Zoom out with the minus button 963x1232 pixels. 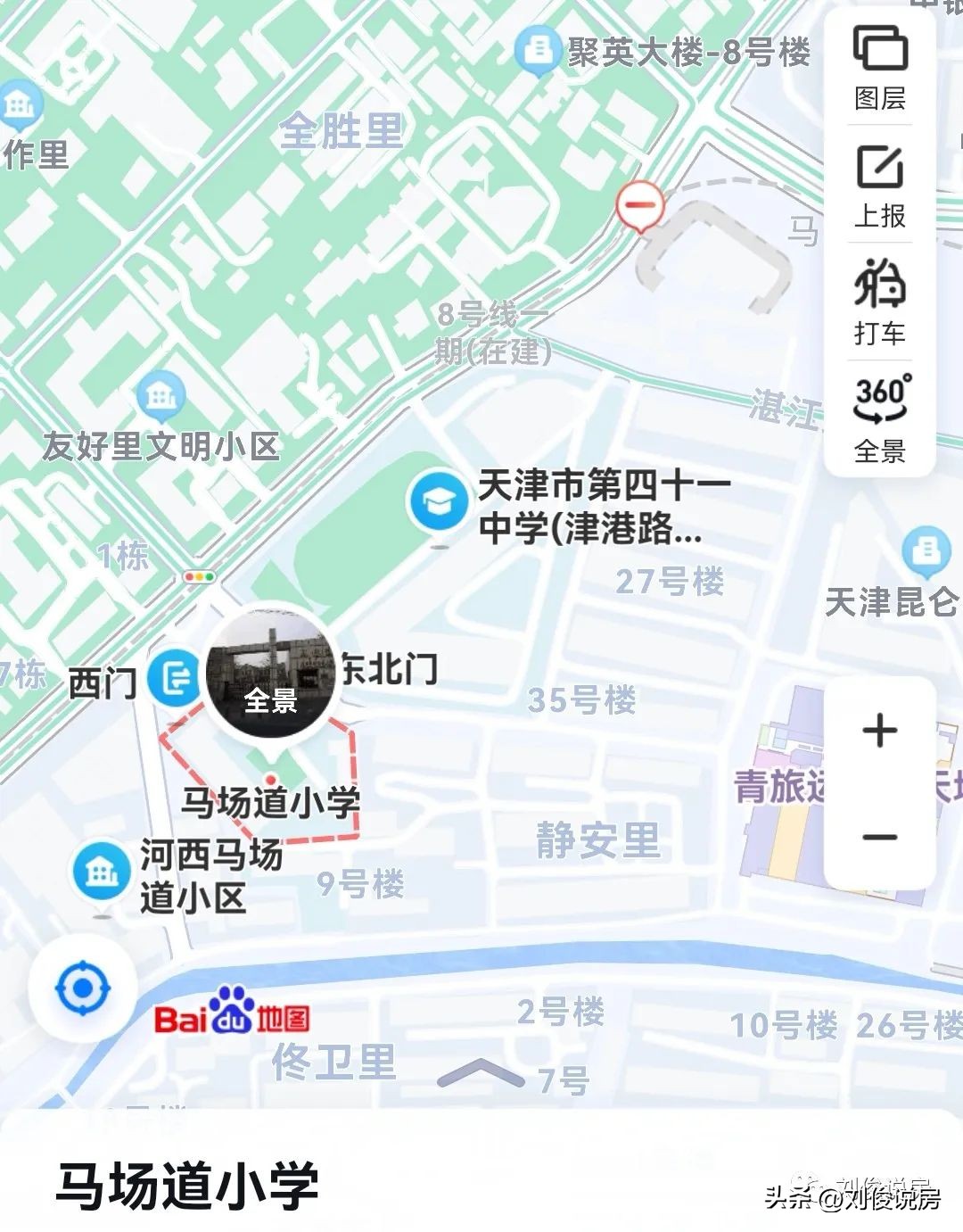tap(879, 839)
